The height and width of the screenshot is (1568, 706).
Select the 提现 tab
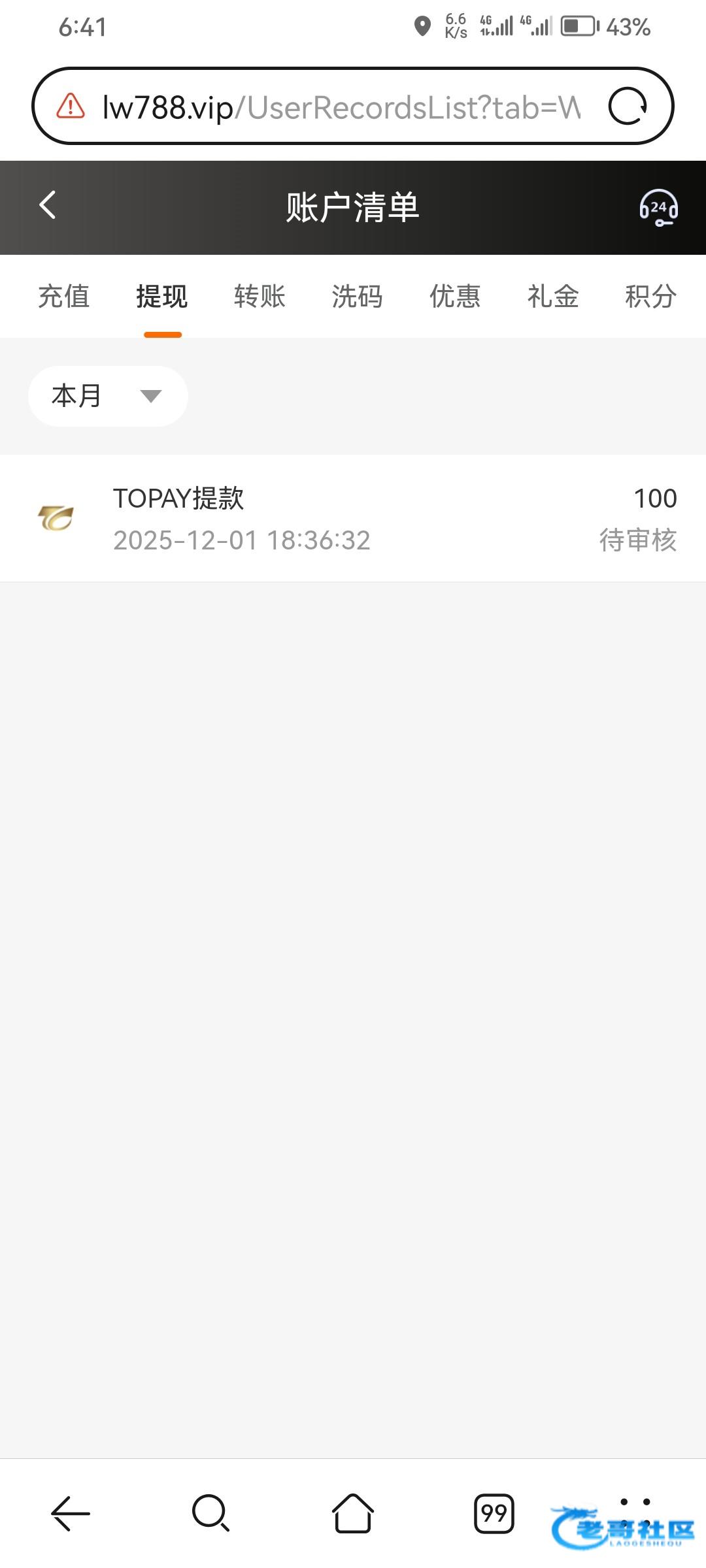[x=162, y=297]
